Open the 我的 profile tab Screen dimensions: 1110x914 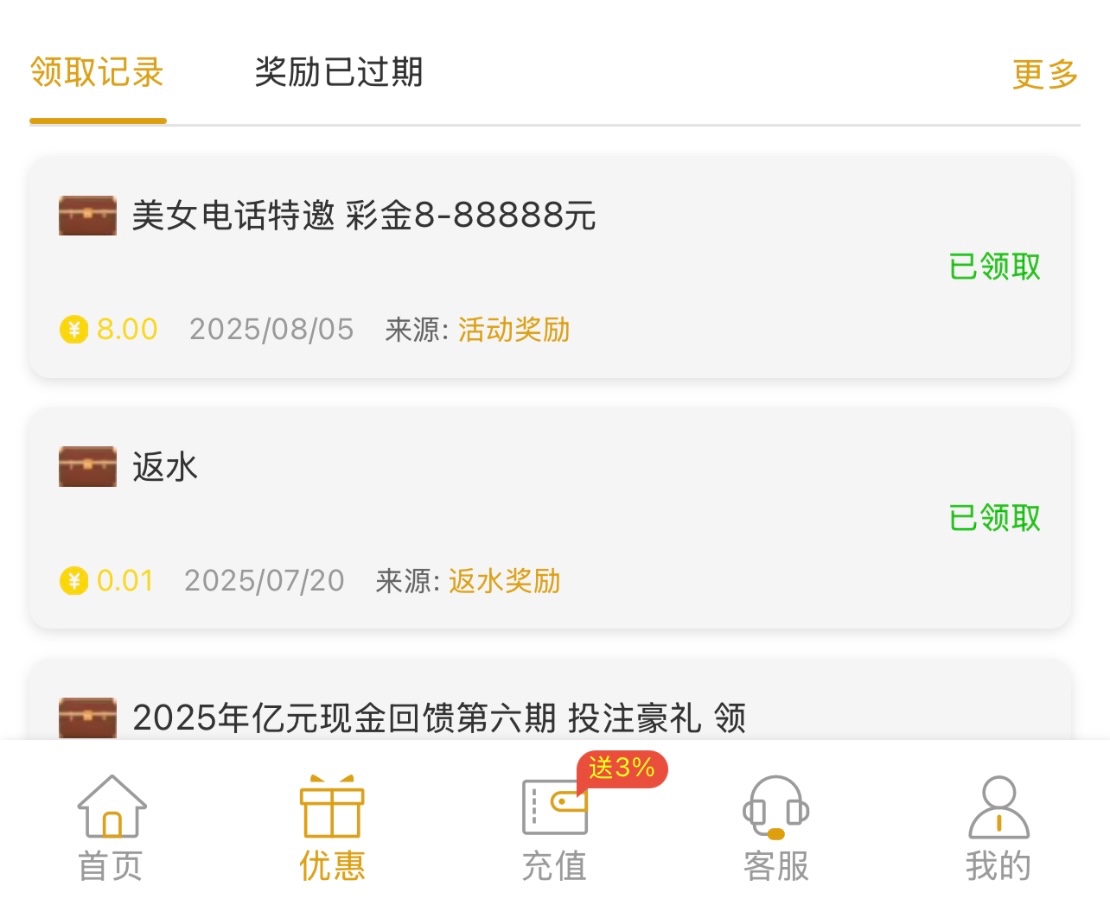point(998,828)
